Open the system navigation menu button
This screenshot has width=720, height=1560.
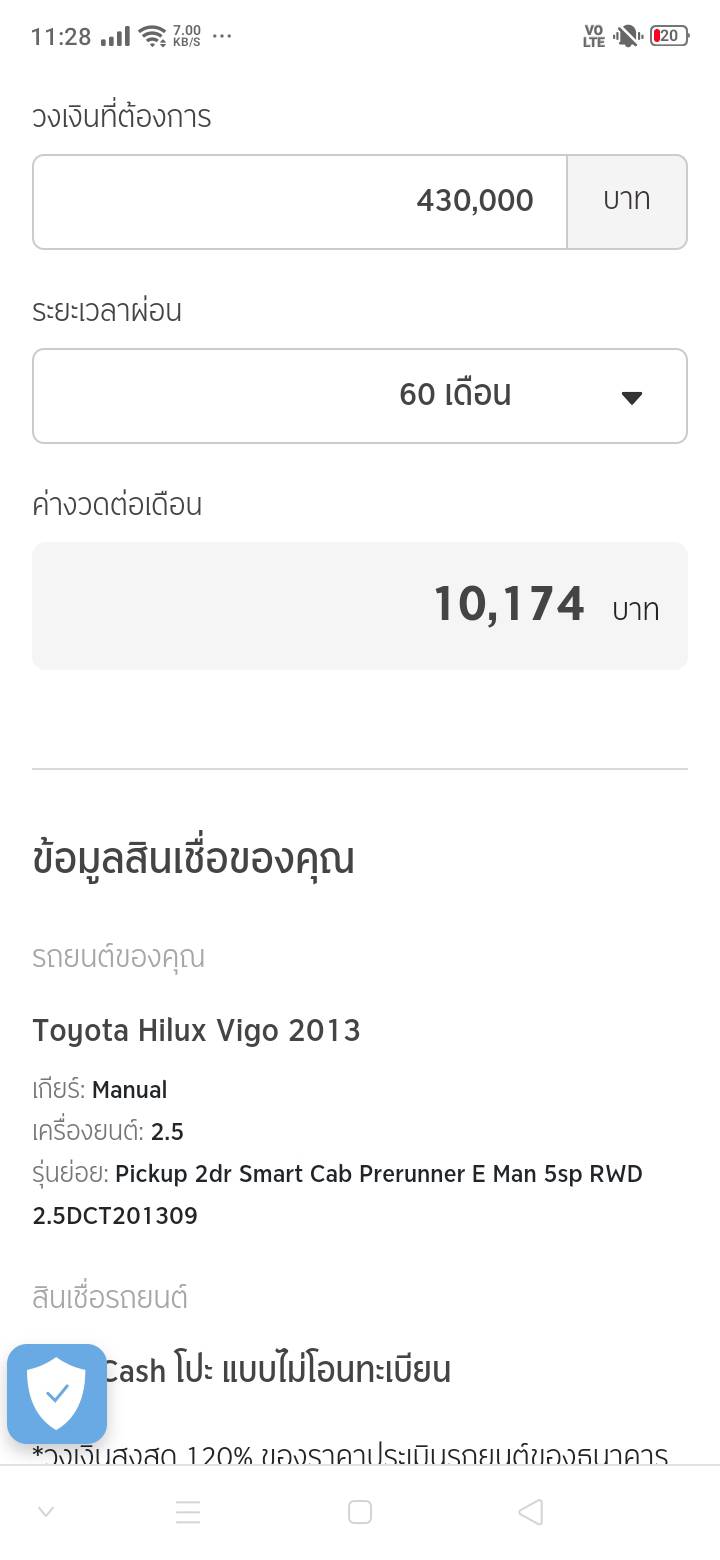tap(188, 1512)
